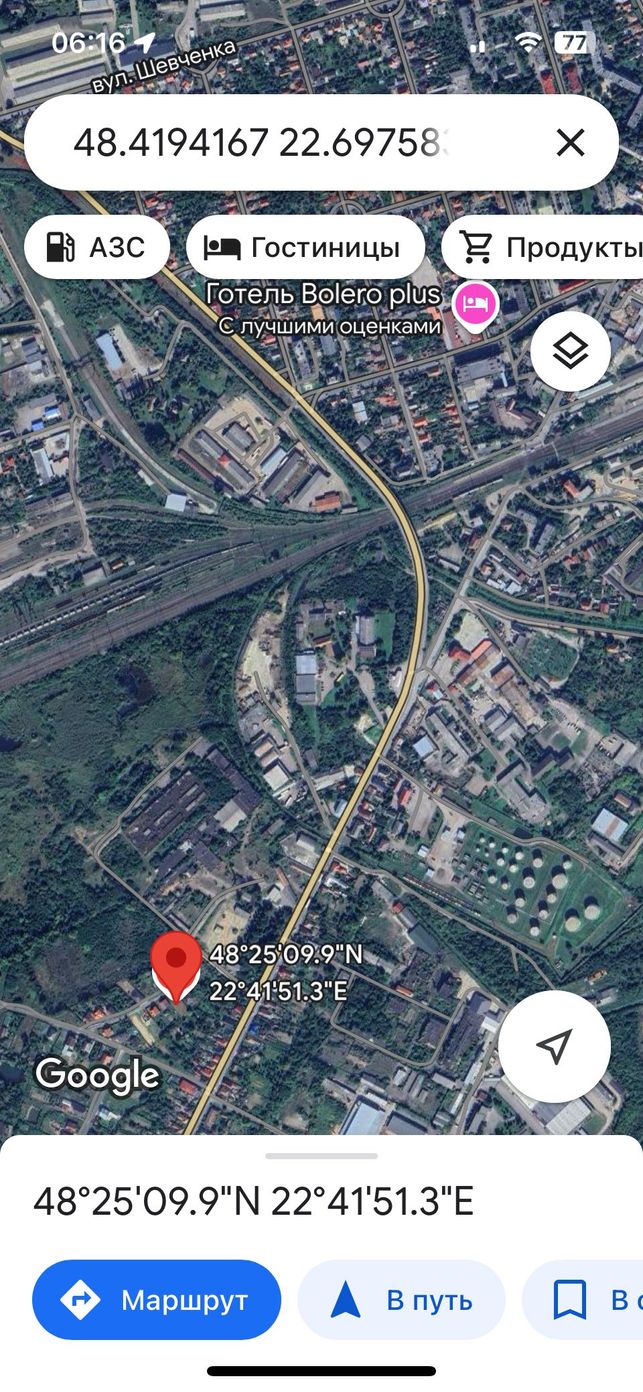Screen dimensions: 643x1392
Task: Filter by Гостиницы chip
Action: click(x=305, y=247)
